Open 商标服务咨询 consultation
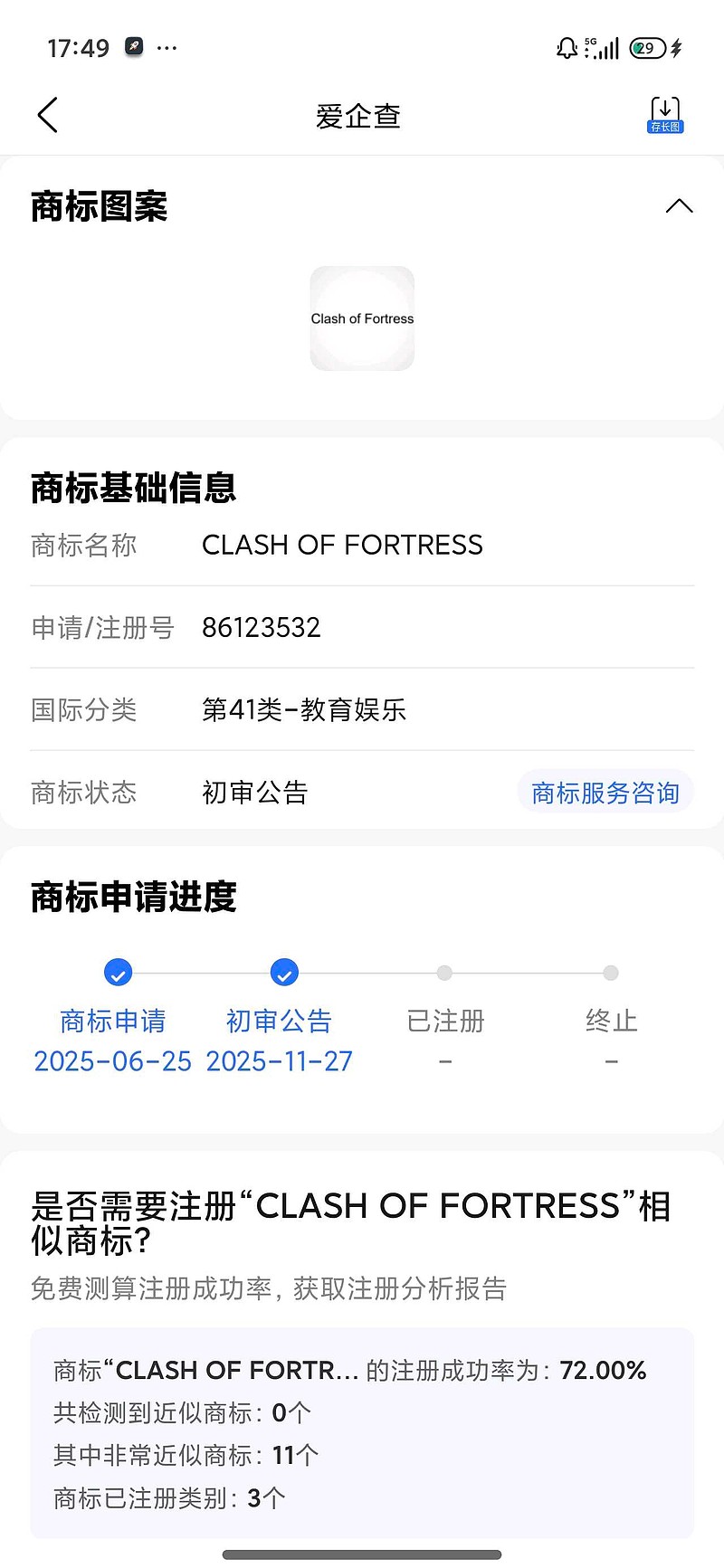Image resolution: width=724 pixels, height=1568 pixels. click(x=605, y=792)
